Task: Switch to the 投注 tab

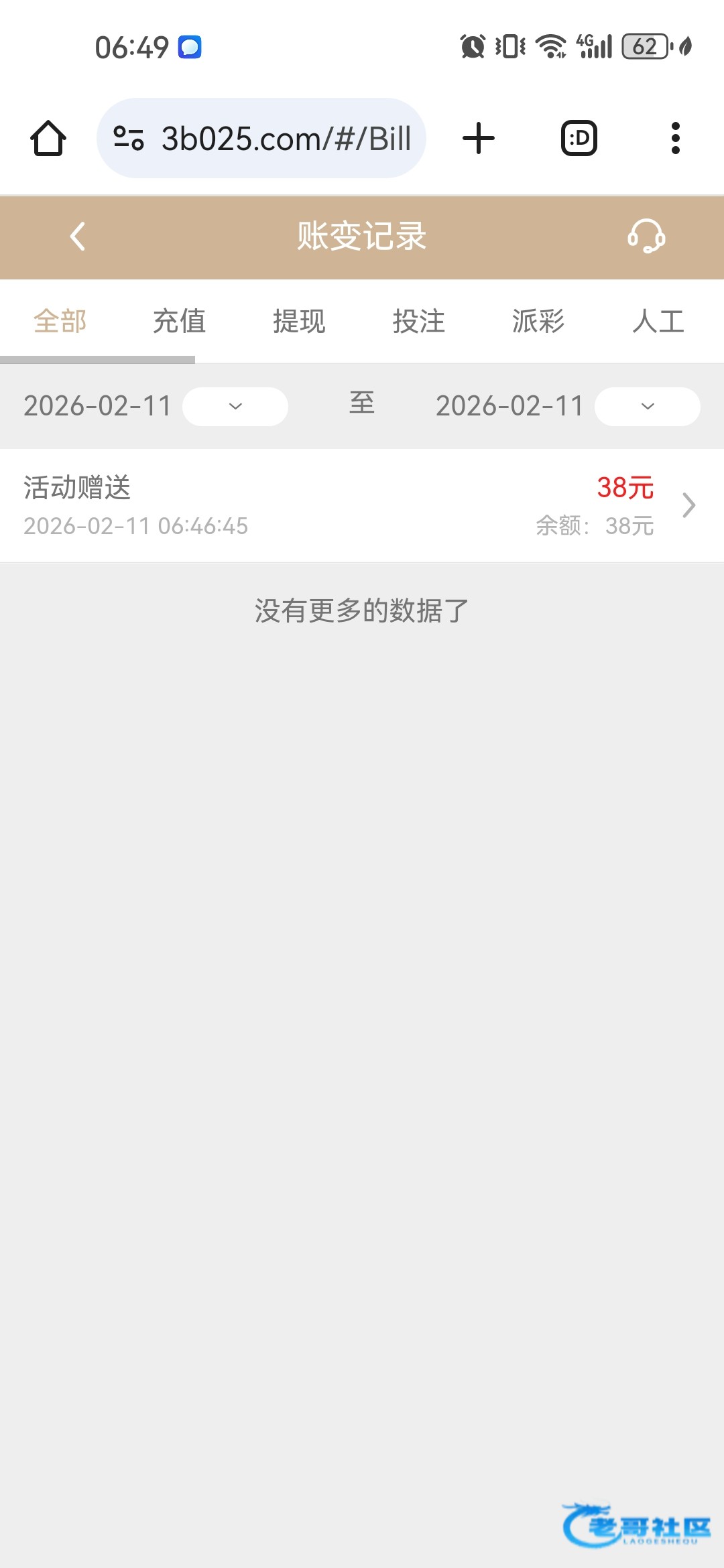Action: [418, 322]
